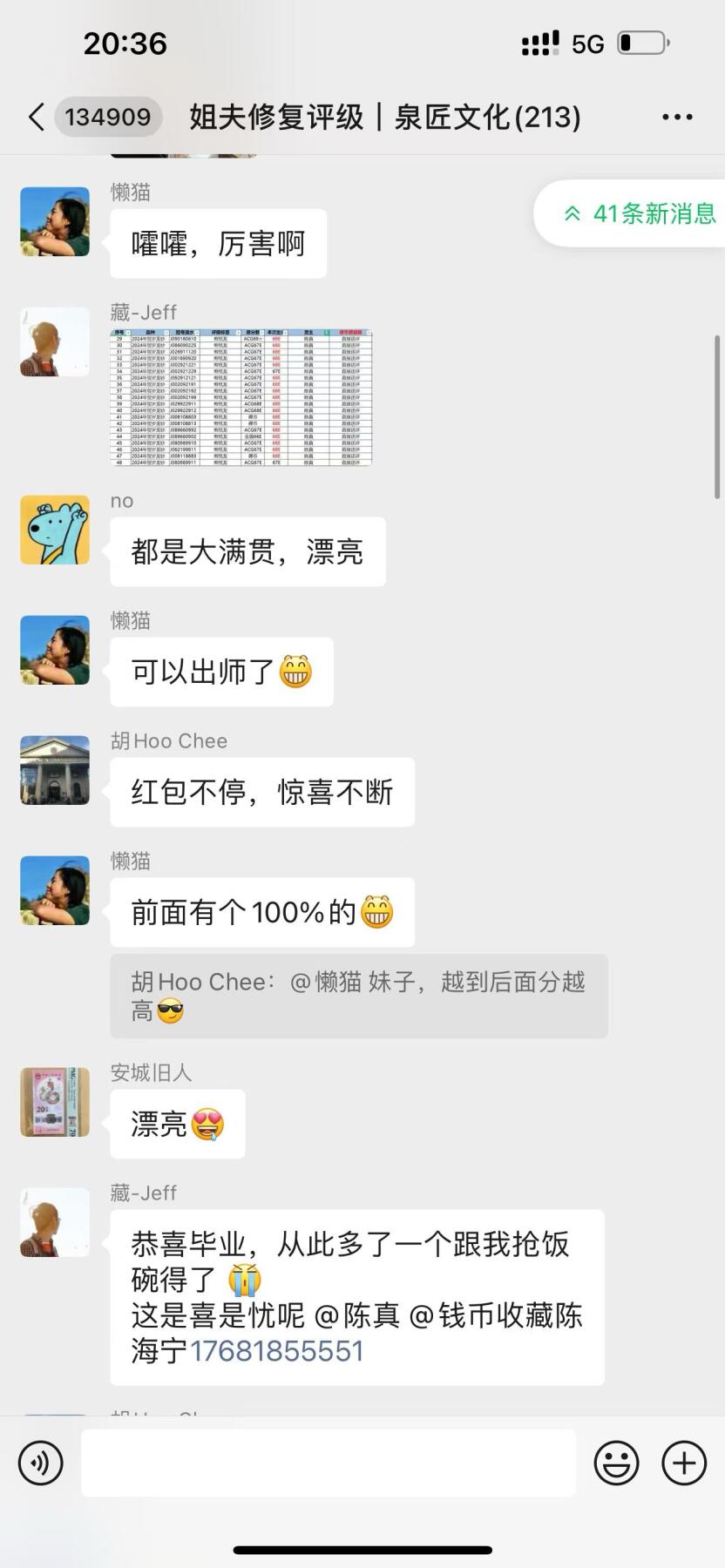Tap the quoted 胡 Hoo Chee reply message
This screenshot has height=1568, width=725.
[359, 996]
